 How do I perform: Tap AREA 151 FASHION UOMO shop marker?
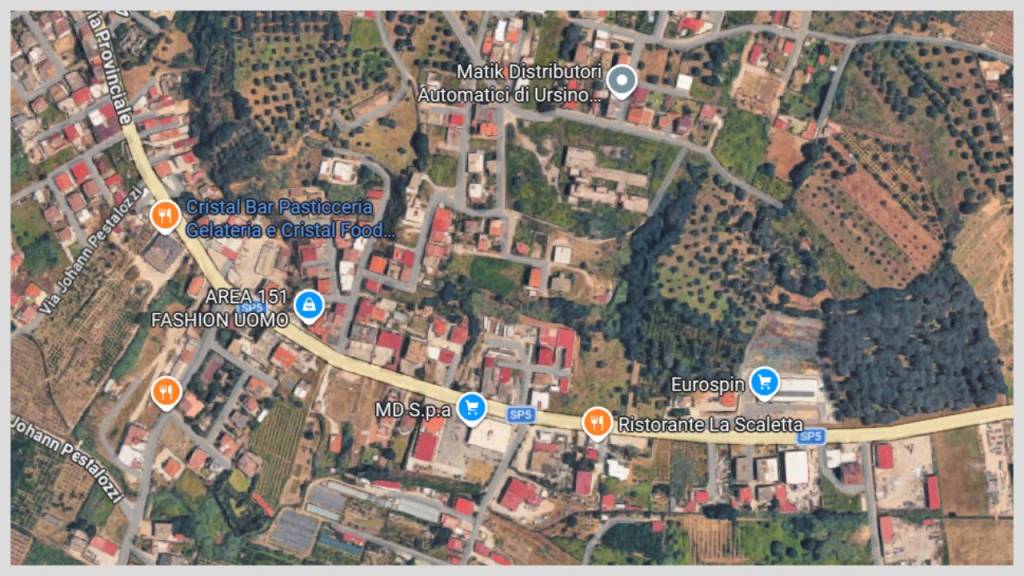click(x=309, y=303)
